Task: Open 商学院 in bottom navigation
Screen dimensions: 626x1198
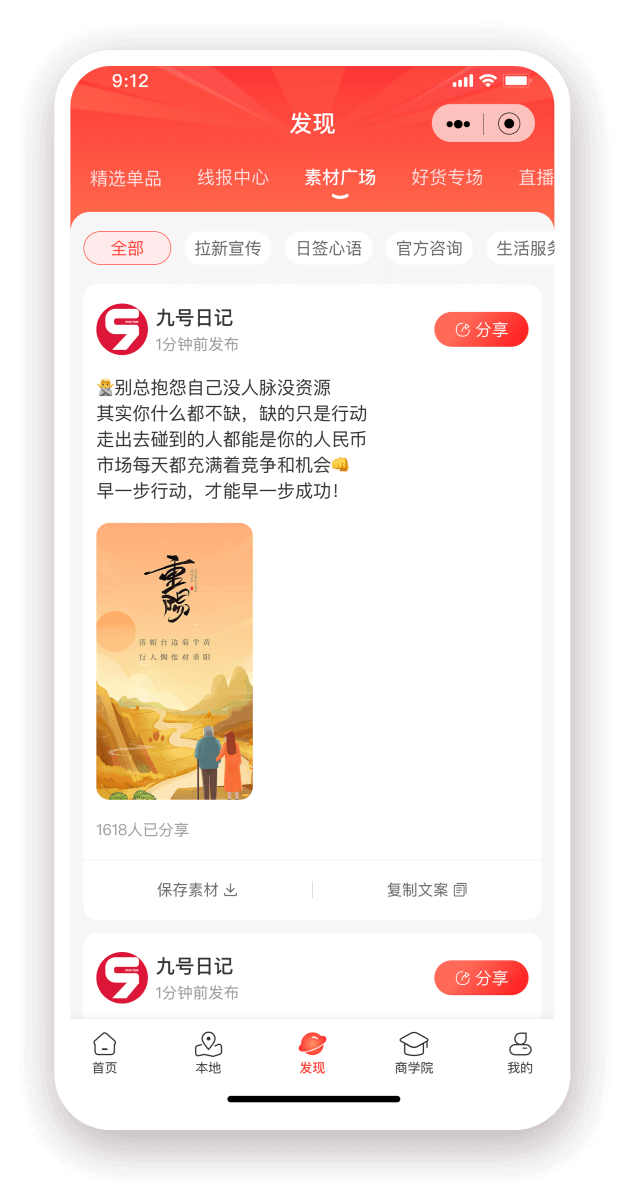Action: 414,1054
